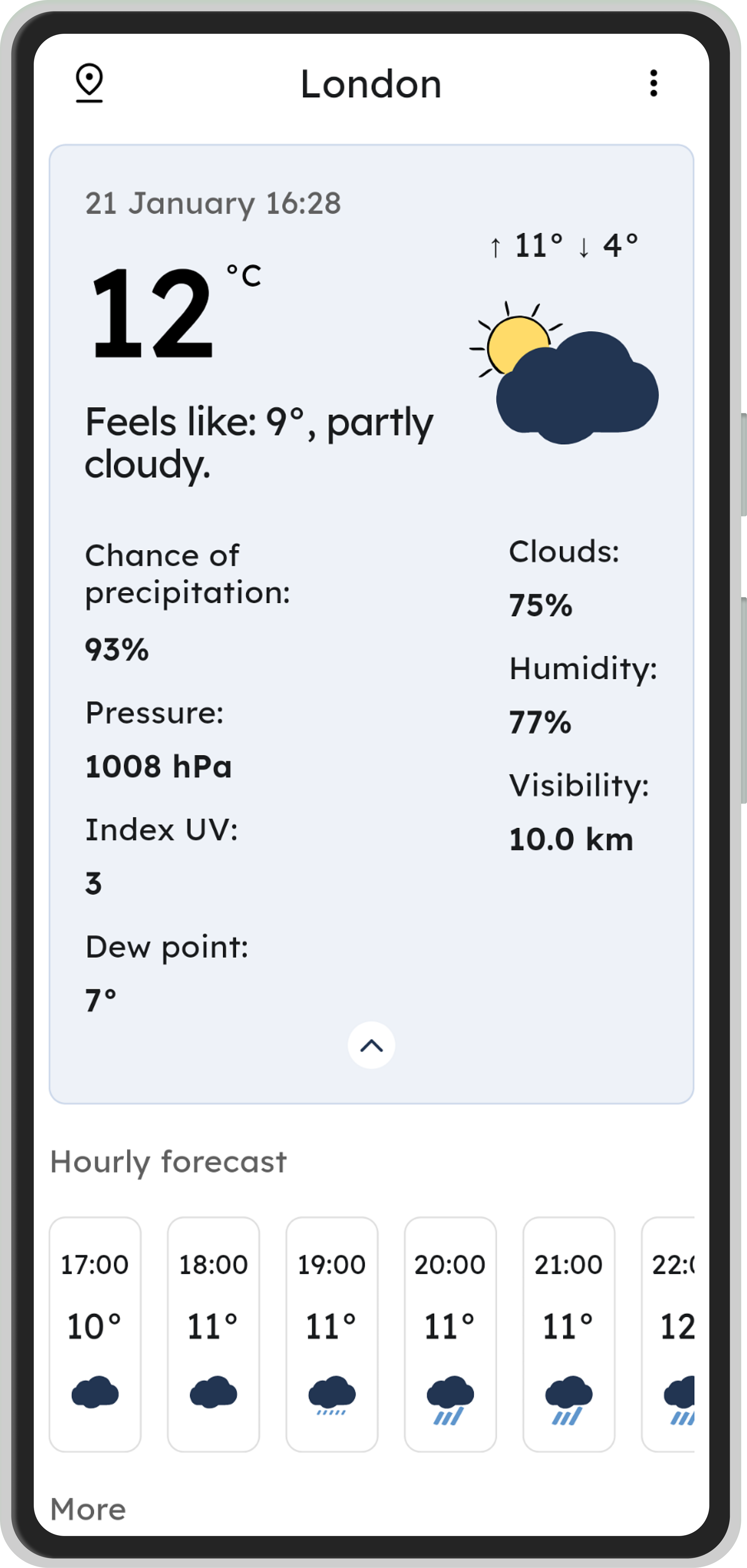Tap the 20:00 hourly forecast card

click(x=450, y=1334)
